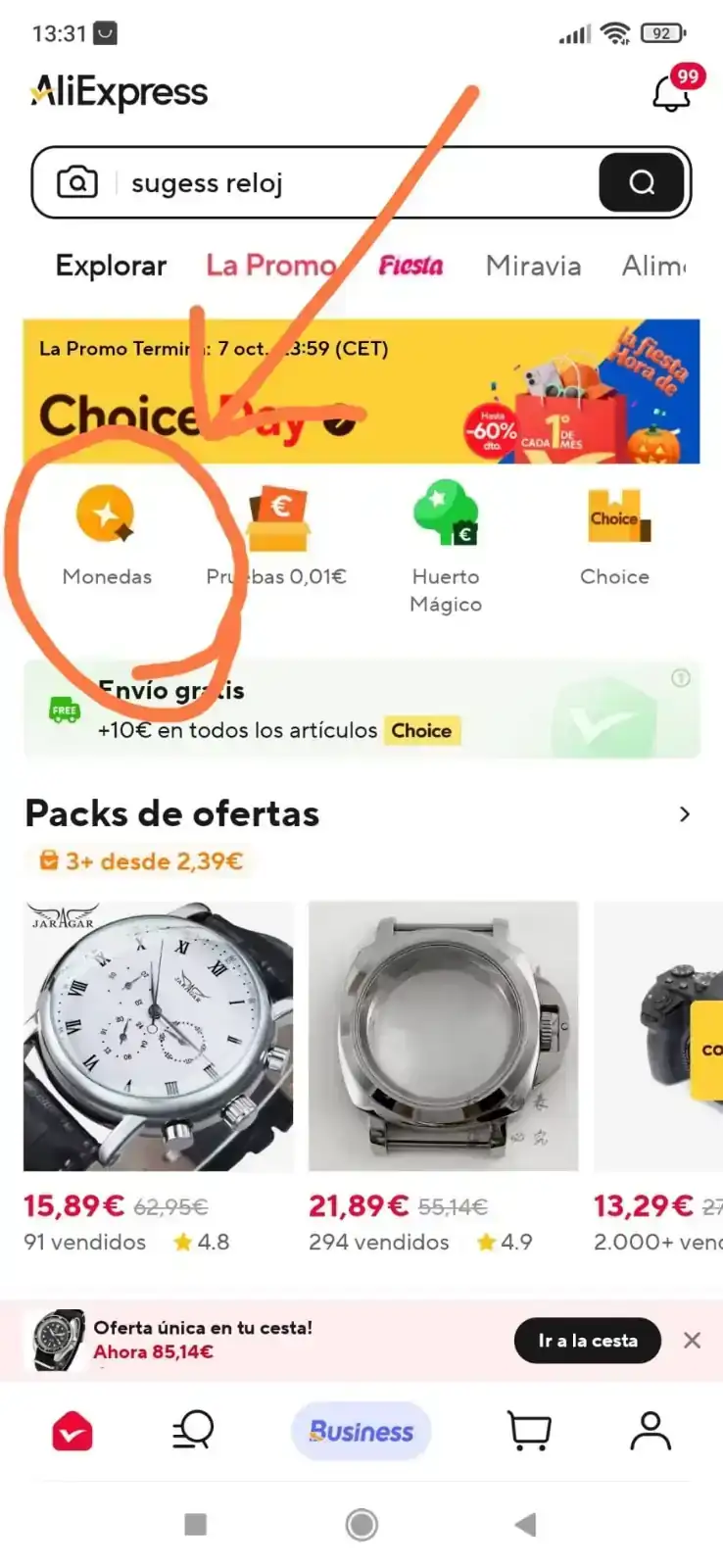Switch to the Fiesta tab

411,266
